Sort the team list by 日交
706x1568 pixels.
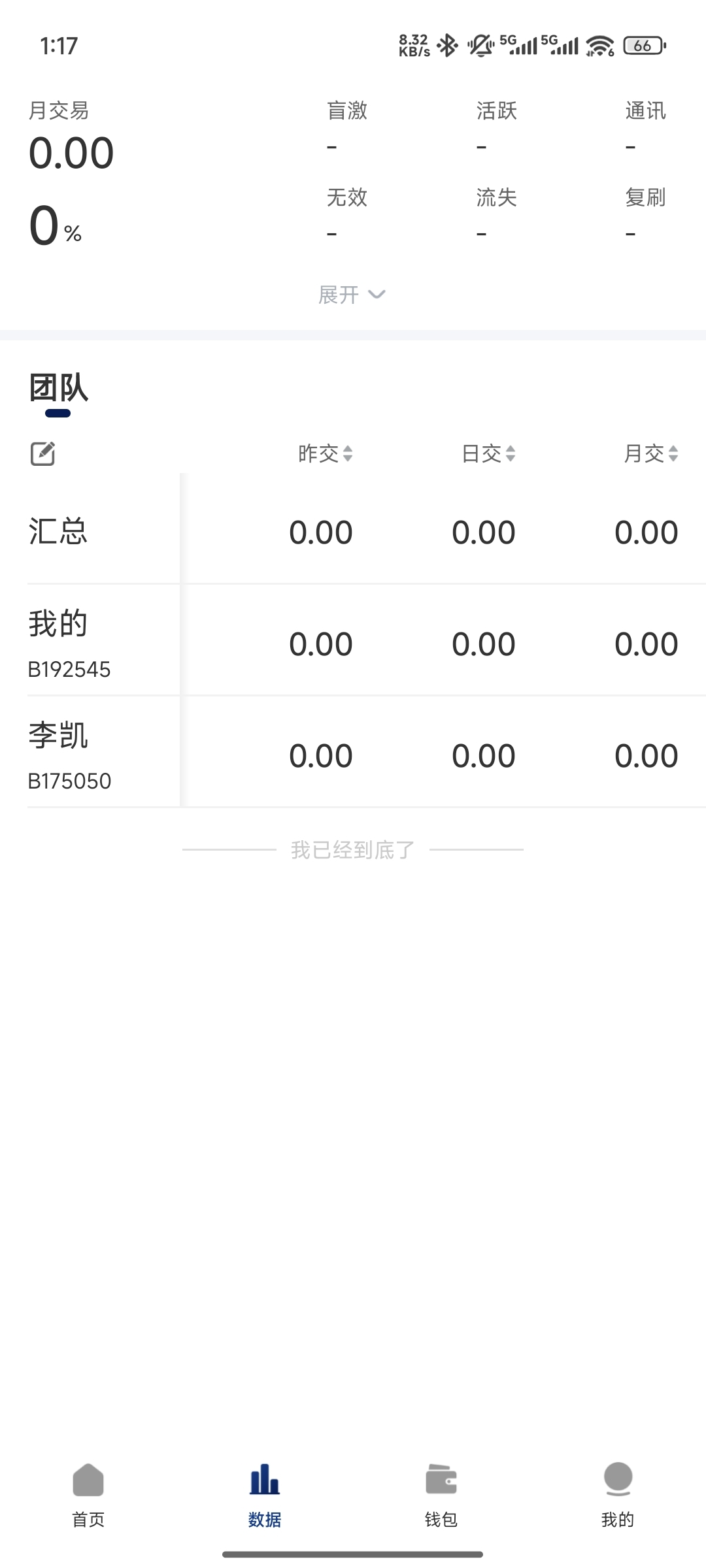[488, 453]
